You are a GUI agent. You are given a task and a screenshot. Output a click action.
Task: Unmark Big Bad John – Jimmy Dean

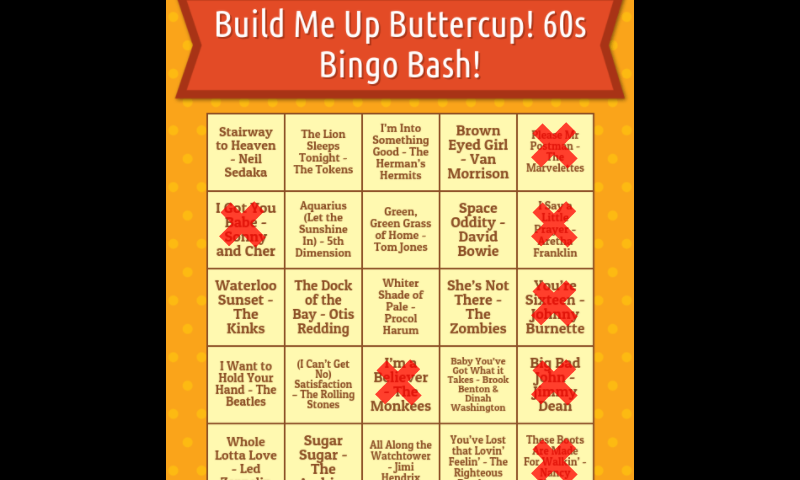click(x=555, y=384)
